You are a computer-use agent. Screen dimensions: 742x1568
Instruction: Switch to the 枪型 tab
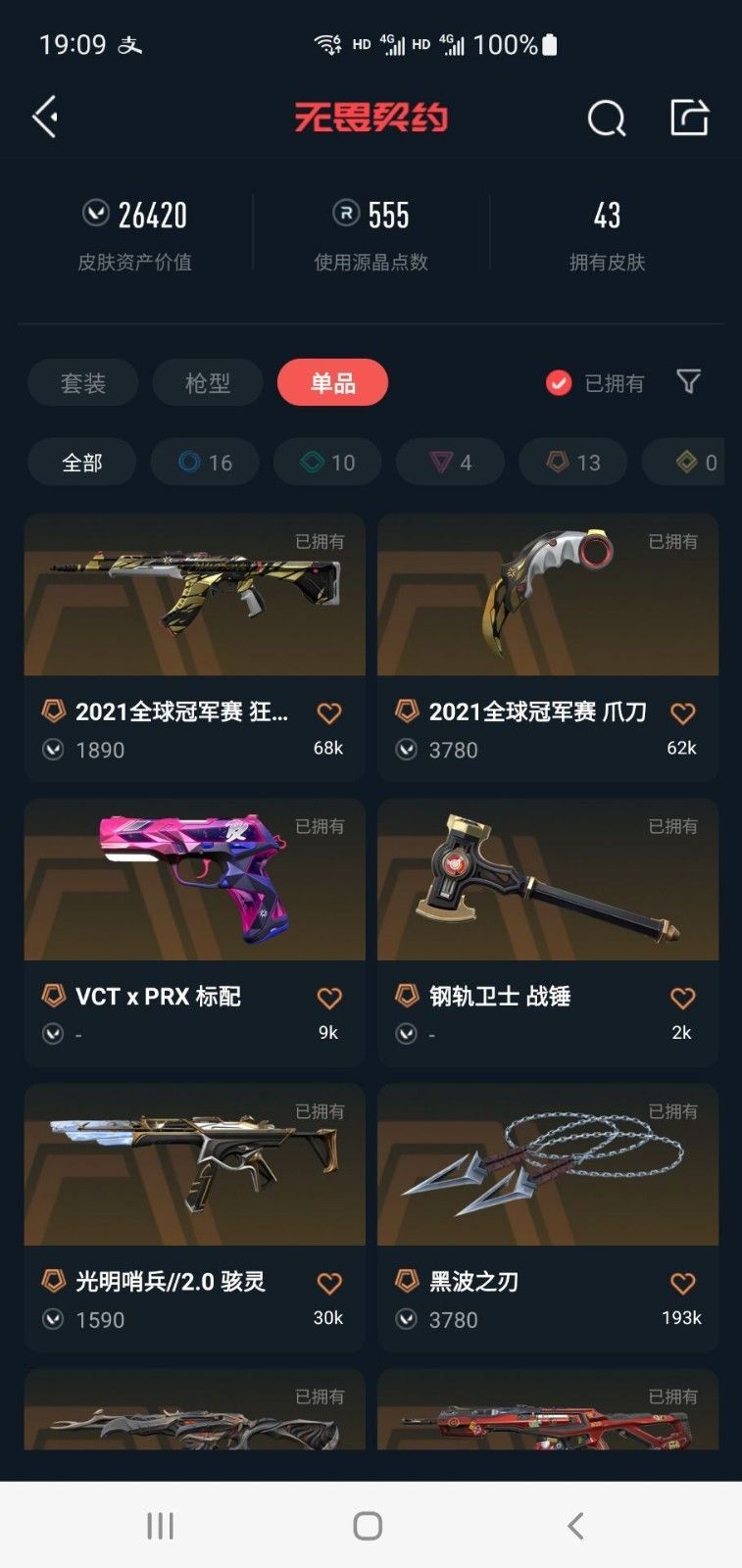(x=208, y=383)
